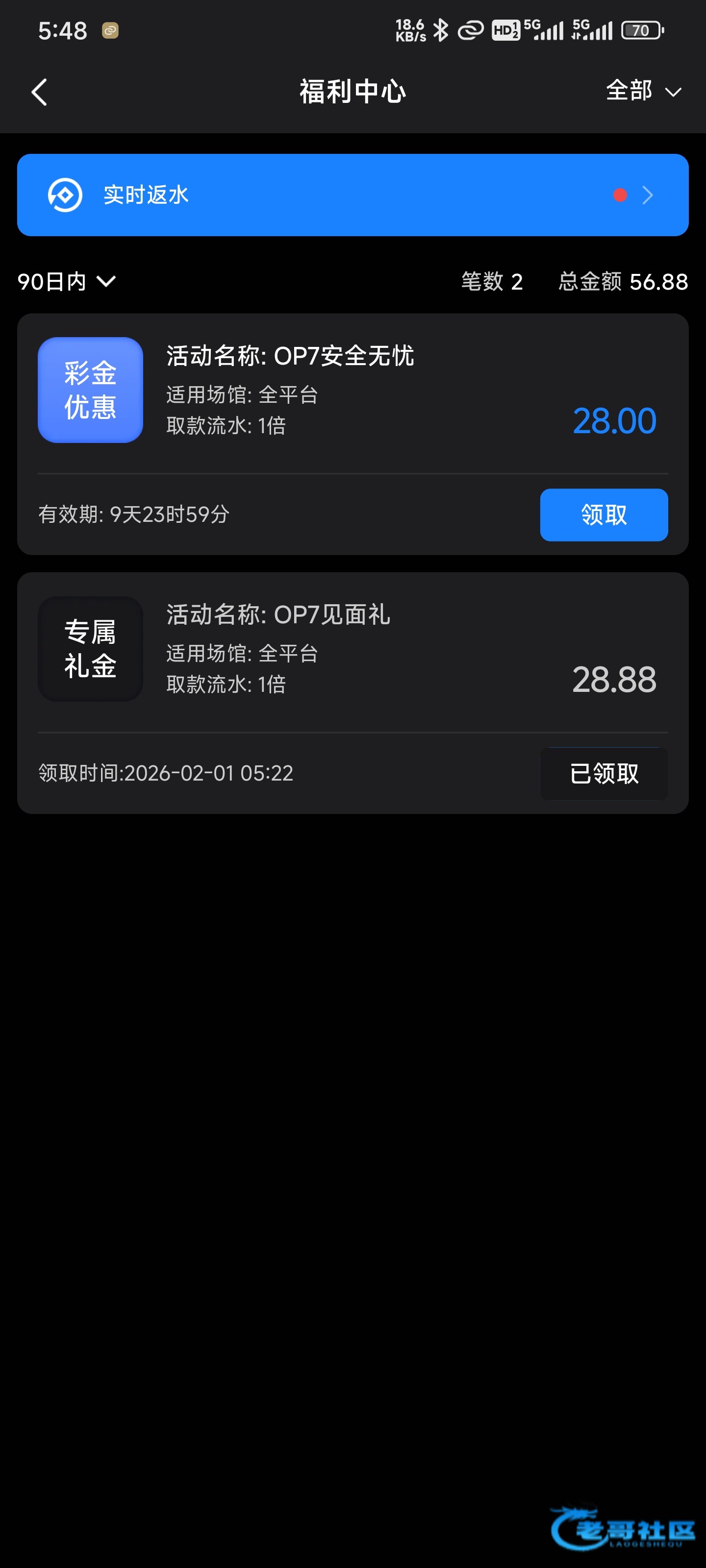Viewport: 706px width, 1568px height.
Task: Go back from 福利中心
Action: [x=40, y=93]
